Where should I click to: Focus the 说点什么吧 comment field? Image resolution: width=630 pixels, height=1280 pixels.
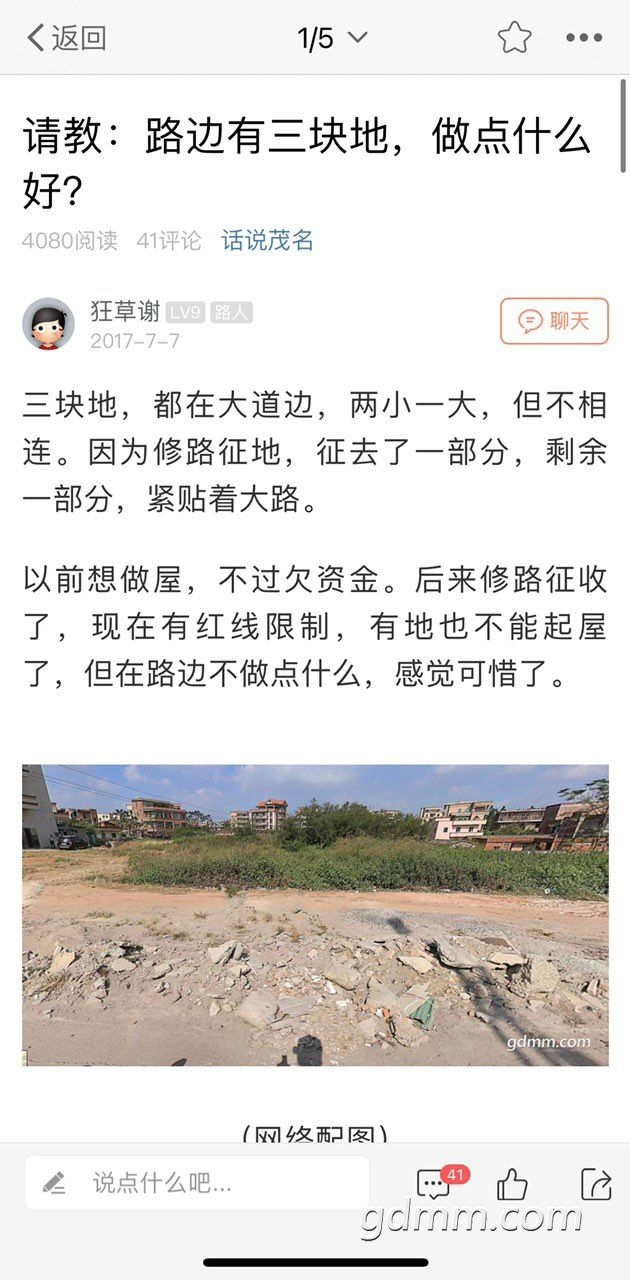[x=197, y=1184]
